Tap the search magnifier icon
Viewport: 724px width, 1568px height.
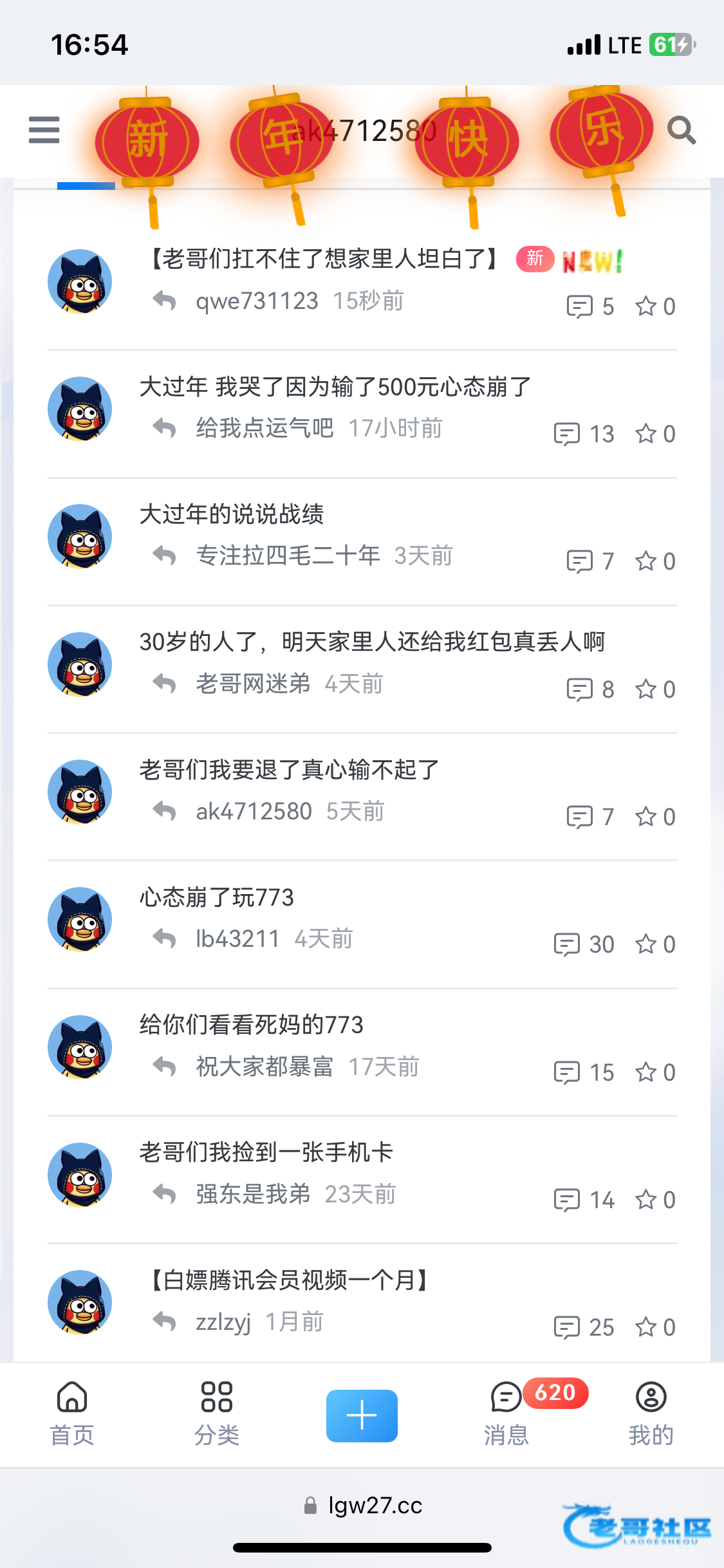coord(682,131)
